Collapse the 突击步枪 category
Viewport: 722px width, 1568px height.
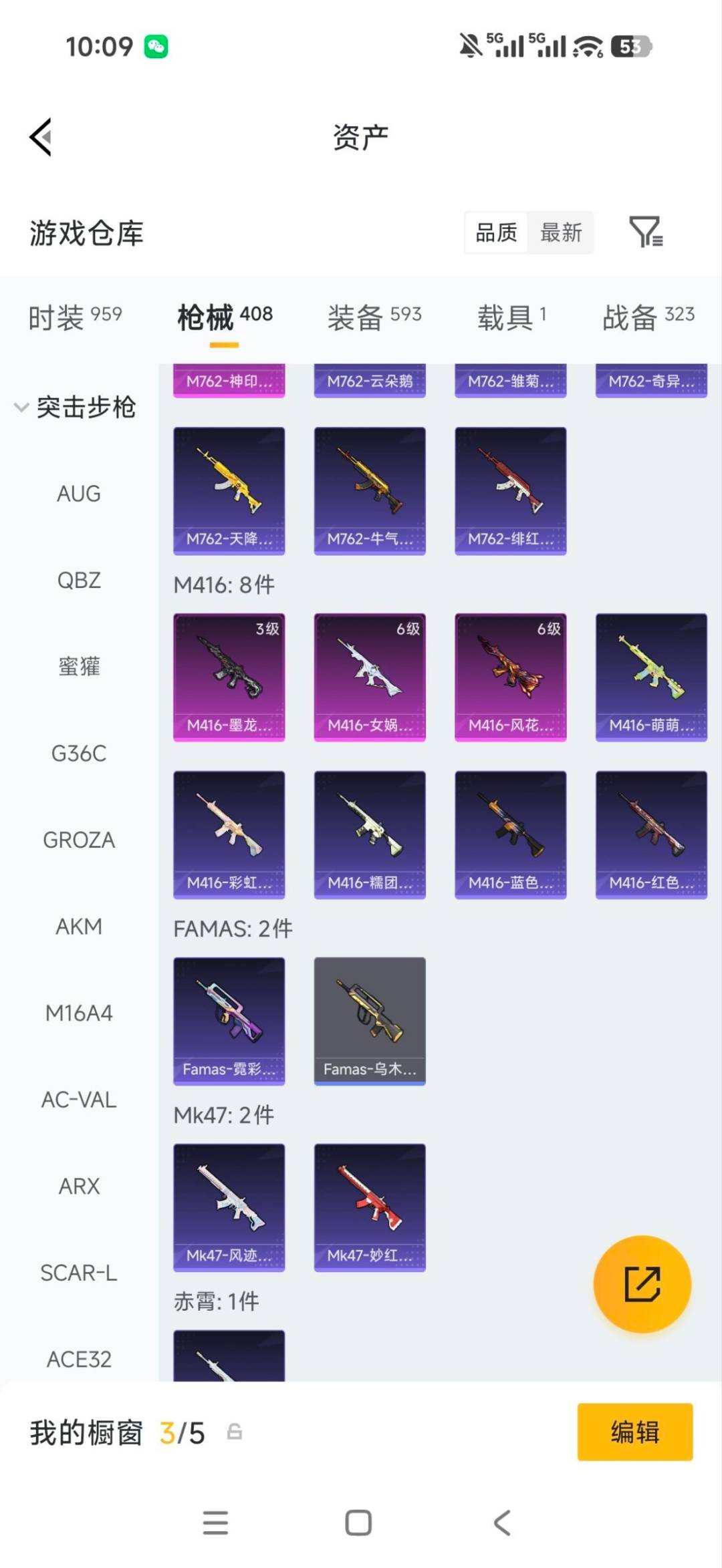pyautogui.click(x=75, y=407)
